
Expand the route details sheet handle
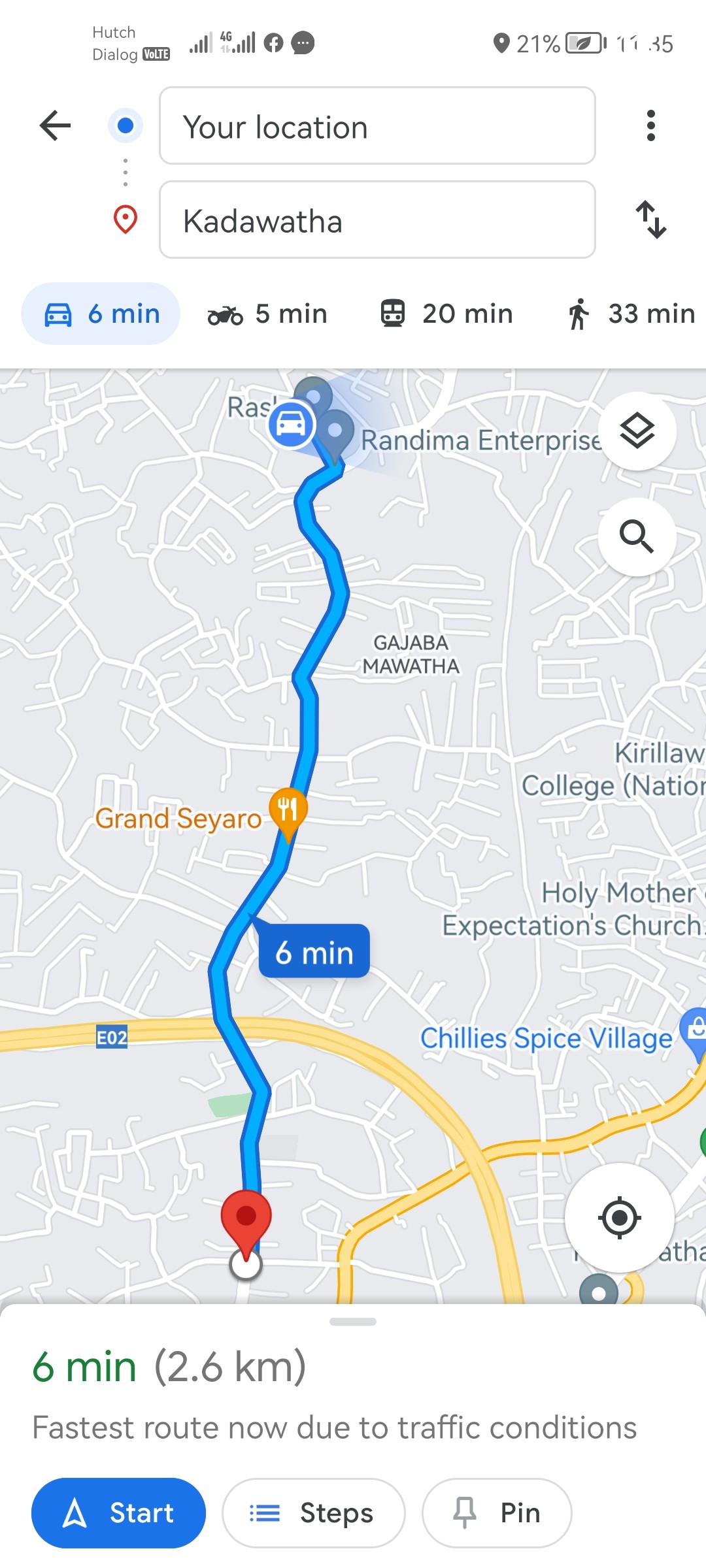353,1322
